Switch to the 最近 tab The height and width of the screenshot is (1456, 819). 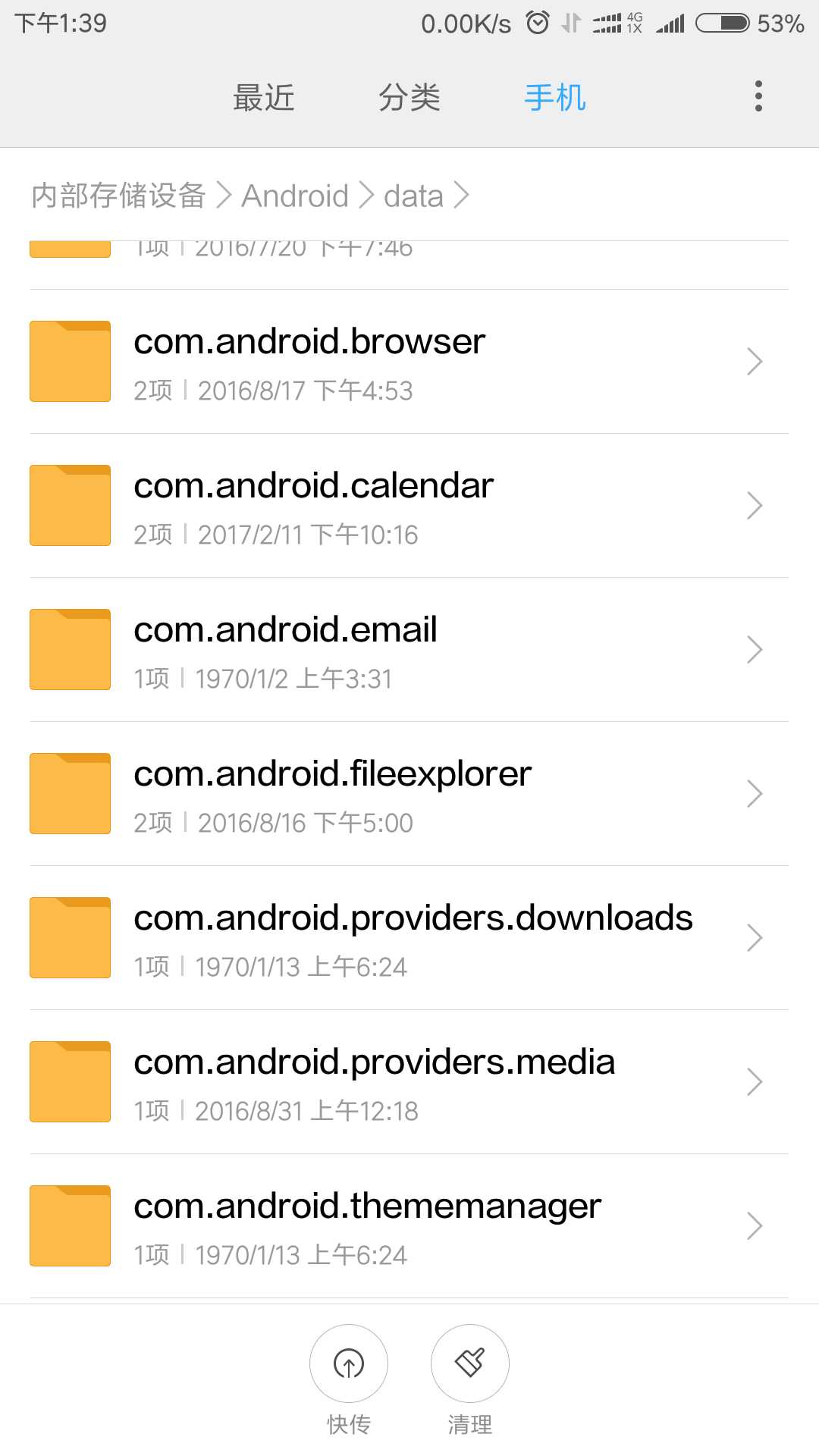263,98
